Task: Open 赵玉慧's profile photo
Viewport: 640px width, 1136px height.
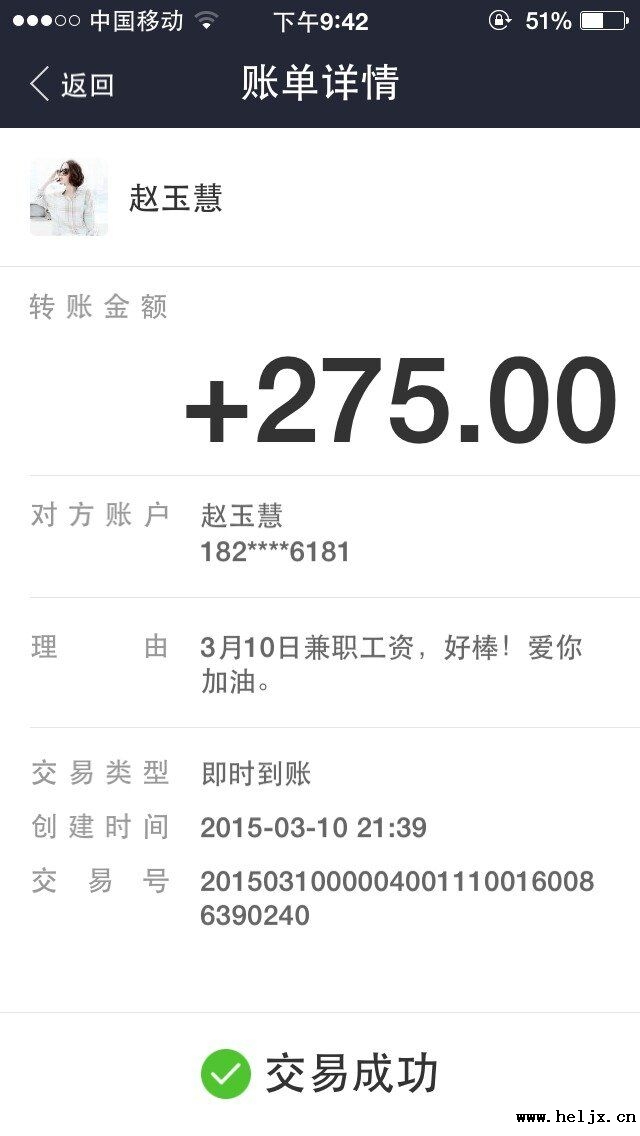Action: pyautogui.click(x=69, y=197)
